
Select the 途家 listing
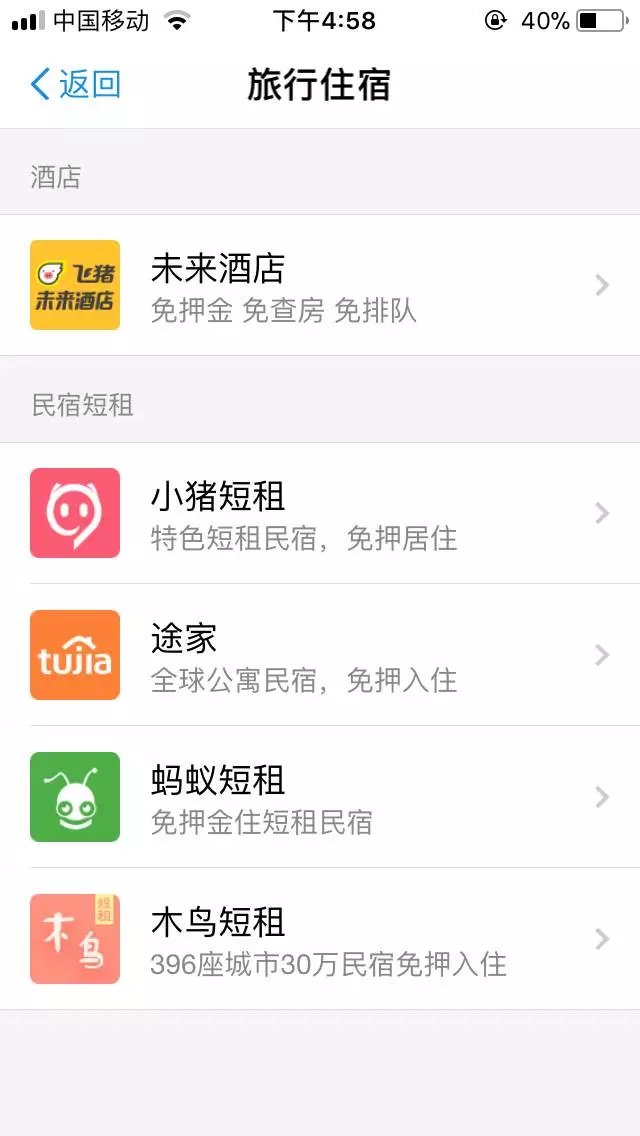pyautogui.click(x=320, y=655)
